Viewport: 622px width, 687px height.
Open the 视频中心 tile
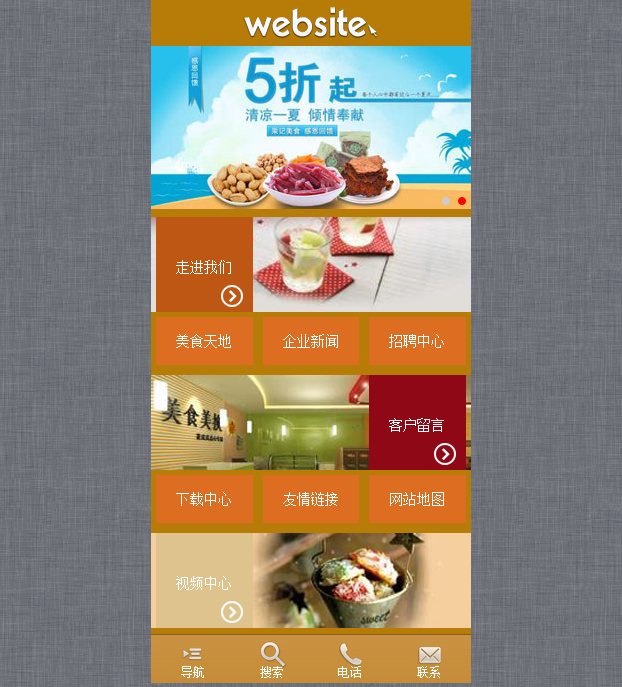coord(204,583)
